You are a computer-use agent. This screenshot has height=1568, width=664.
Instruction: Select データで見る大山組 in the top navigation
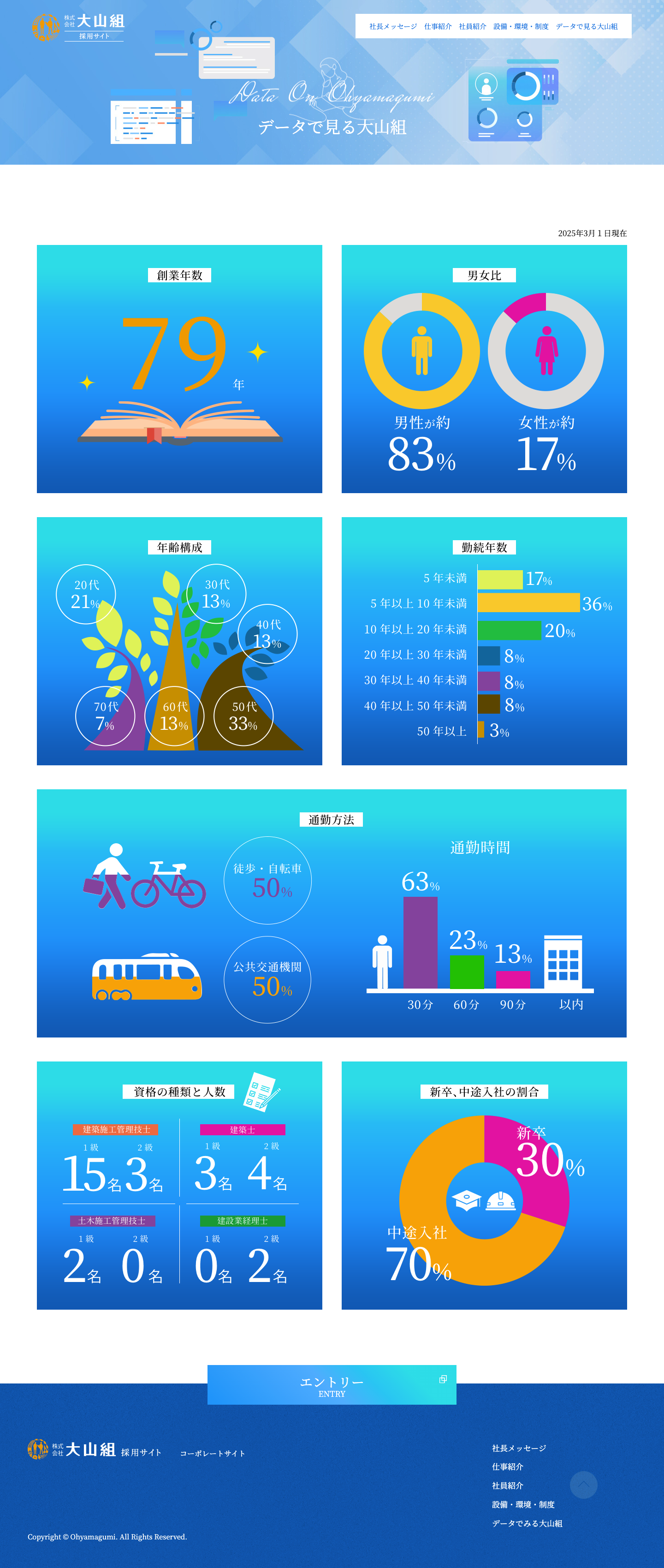pos(586,27)
